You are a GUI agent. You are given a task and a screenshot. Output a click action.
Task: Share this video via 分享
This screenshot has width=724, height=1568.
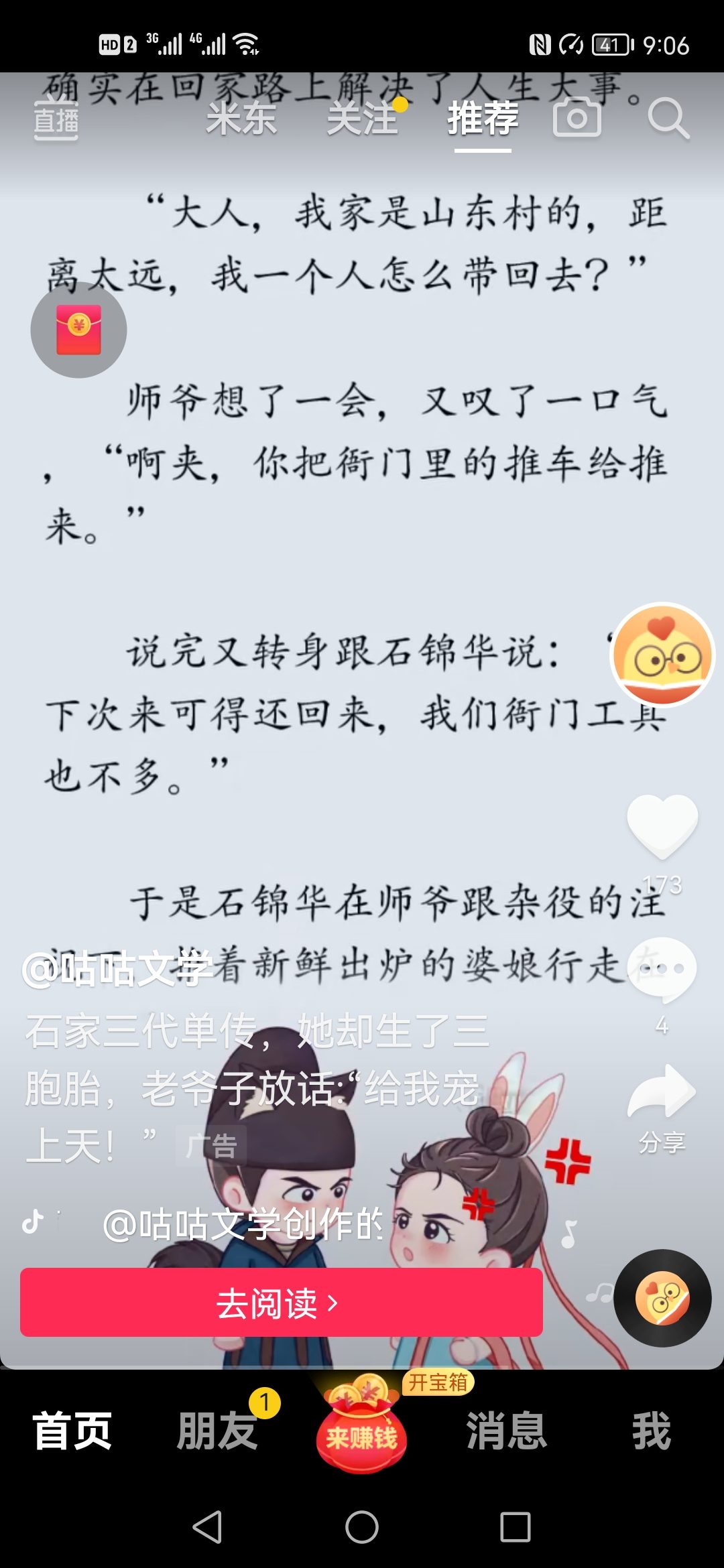click(x=662, y=1094)
